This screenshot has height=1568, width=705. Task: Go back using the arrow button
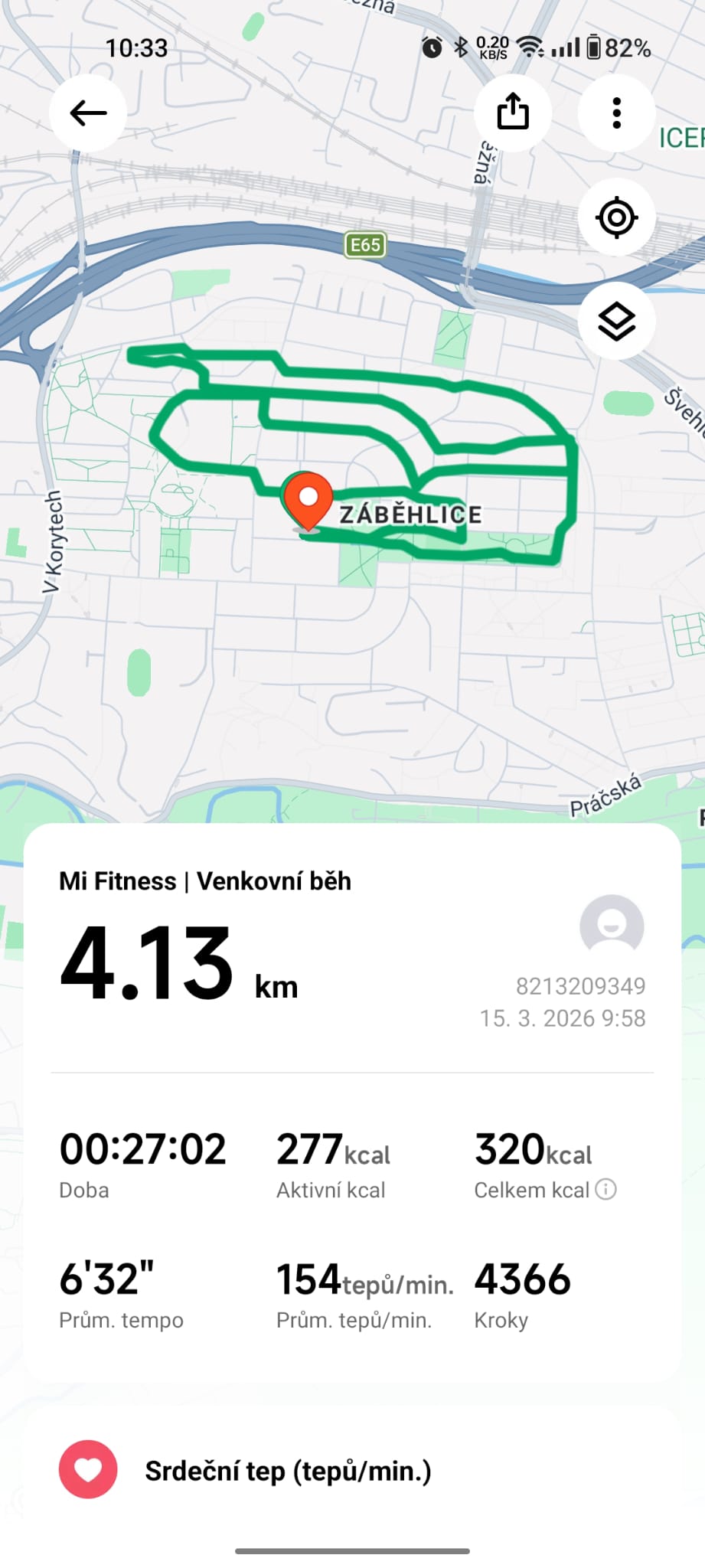(88, 113)
